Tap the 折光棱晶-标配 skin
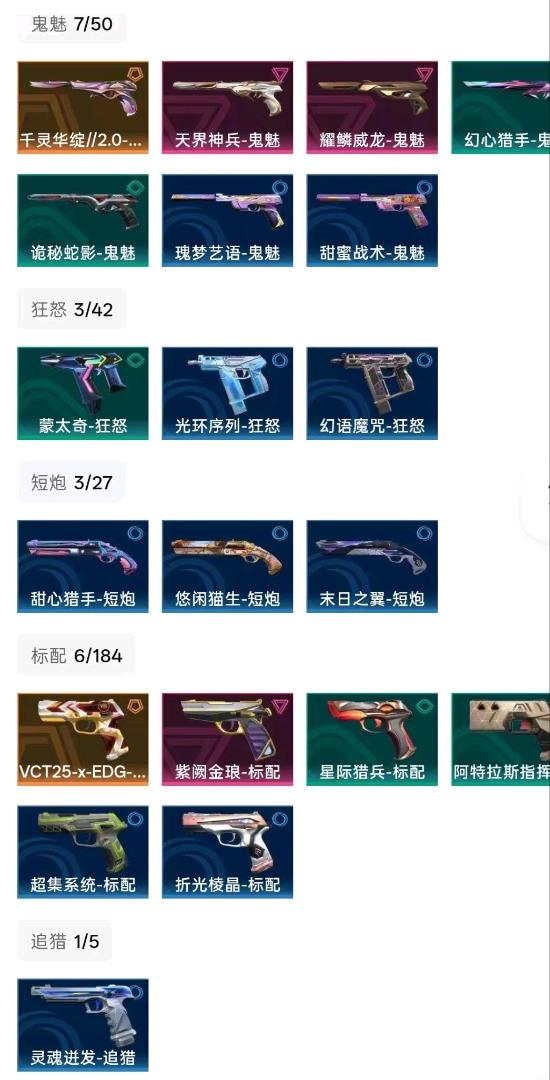 pos(227,852)
